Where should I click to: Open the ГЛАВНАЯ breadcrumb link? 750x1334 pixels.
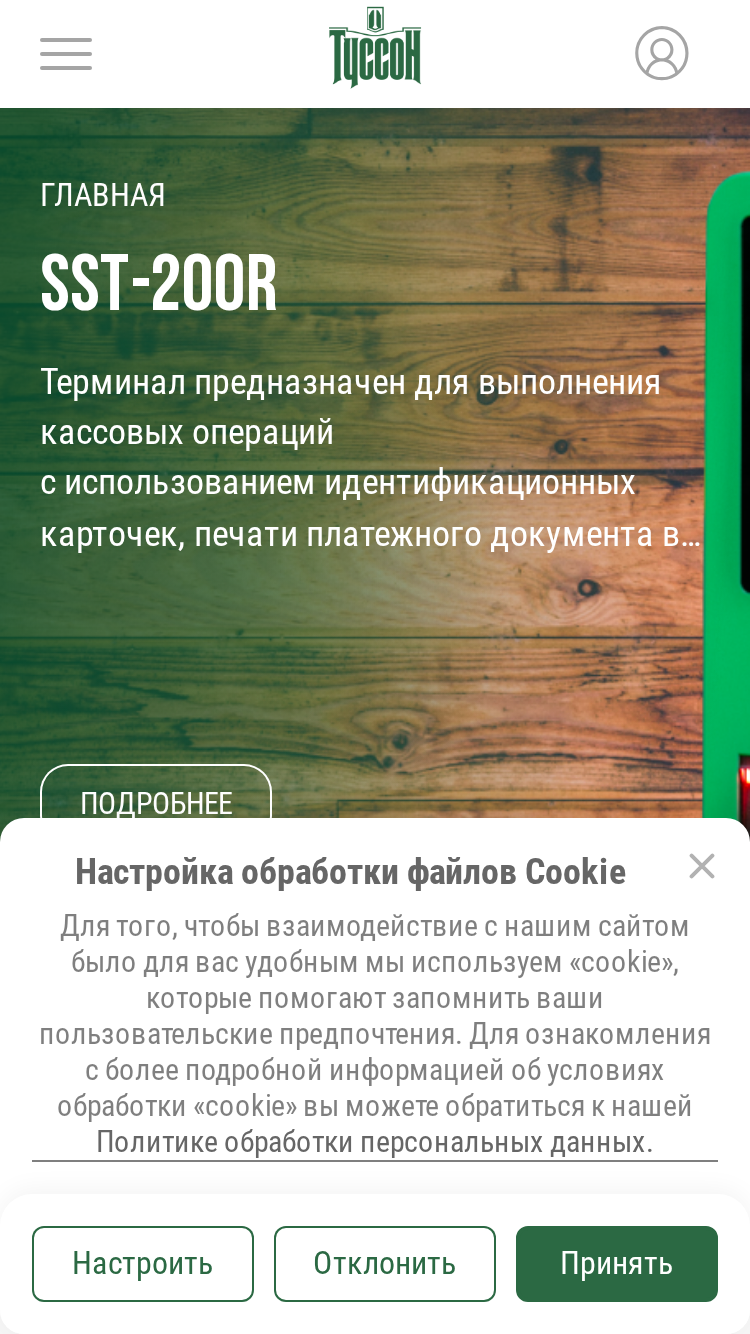click(103, 195)
